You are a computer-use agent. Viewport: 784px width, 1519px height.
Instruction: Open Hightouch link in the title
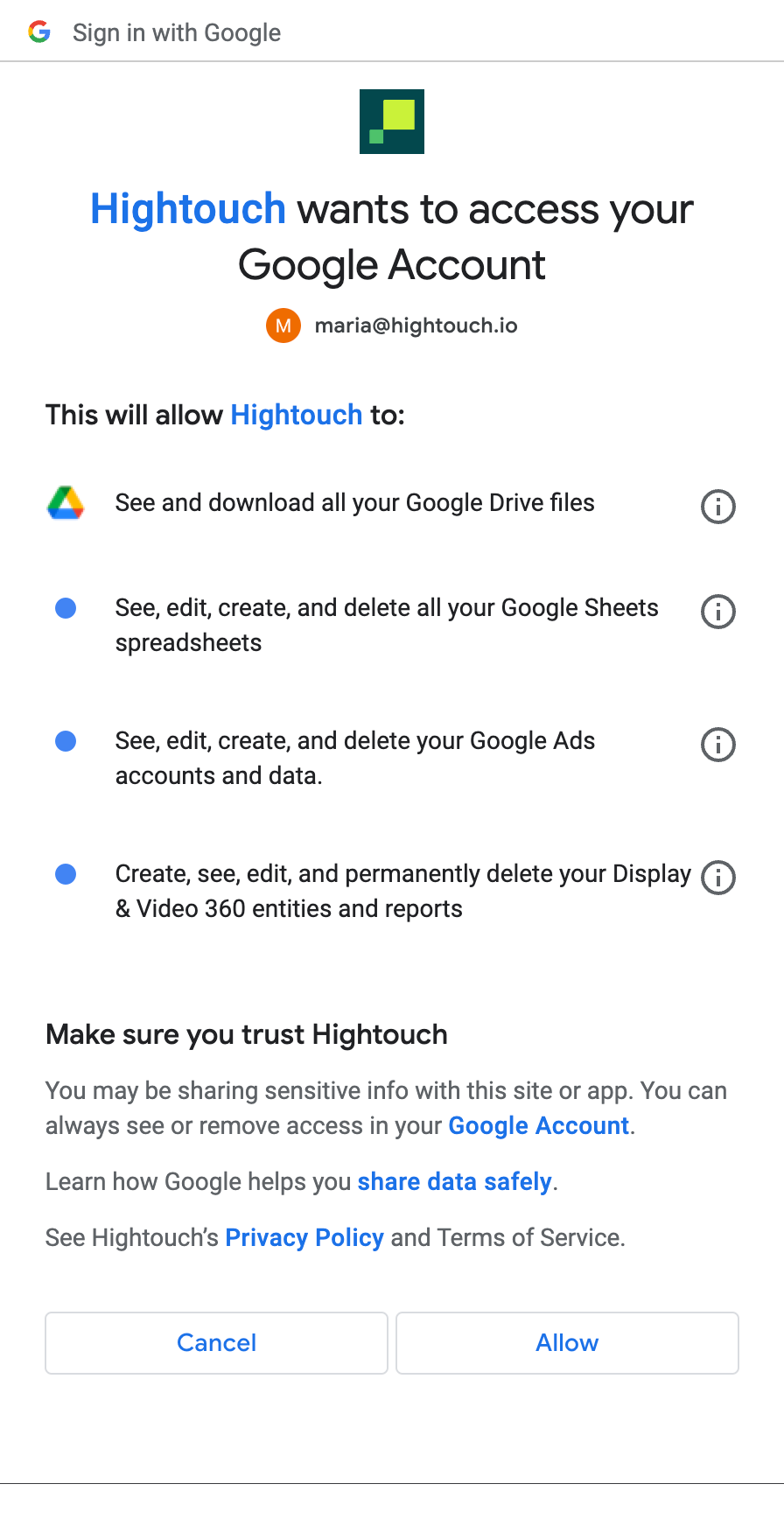coord(188,210)
